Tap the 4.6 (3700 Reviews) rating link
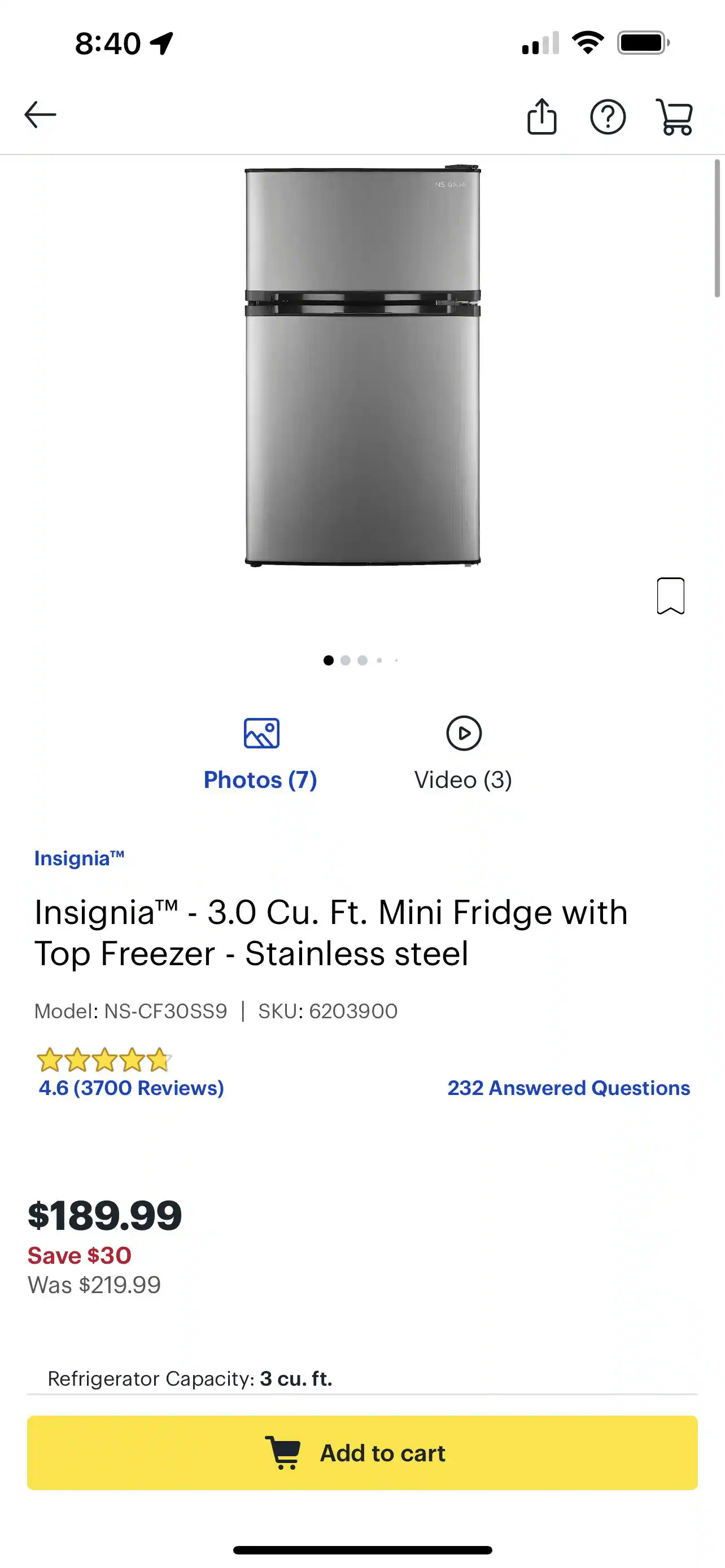Viewport: 725px width, 1568px height. pyautogui.click(x=130, y=1088)
